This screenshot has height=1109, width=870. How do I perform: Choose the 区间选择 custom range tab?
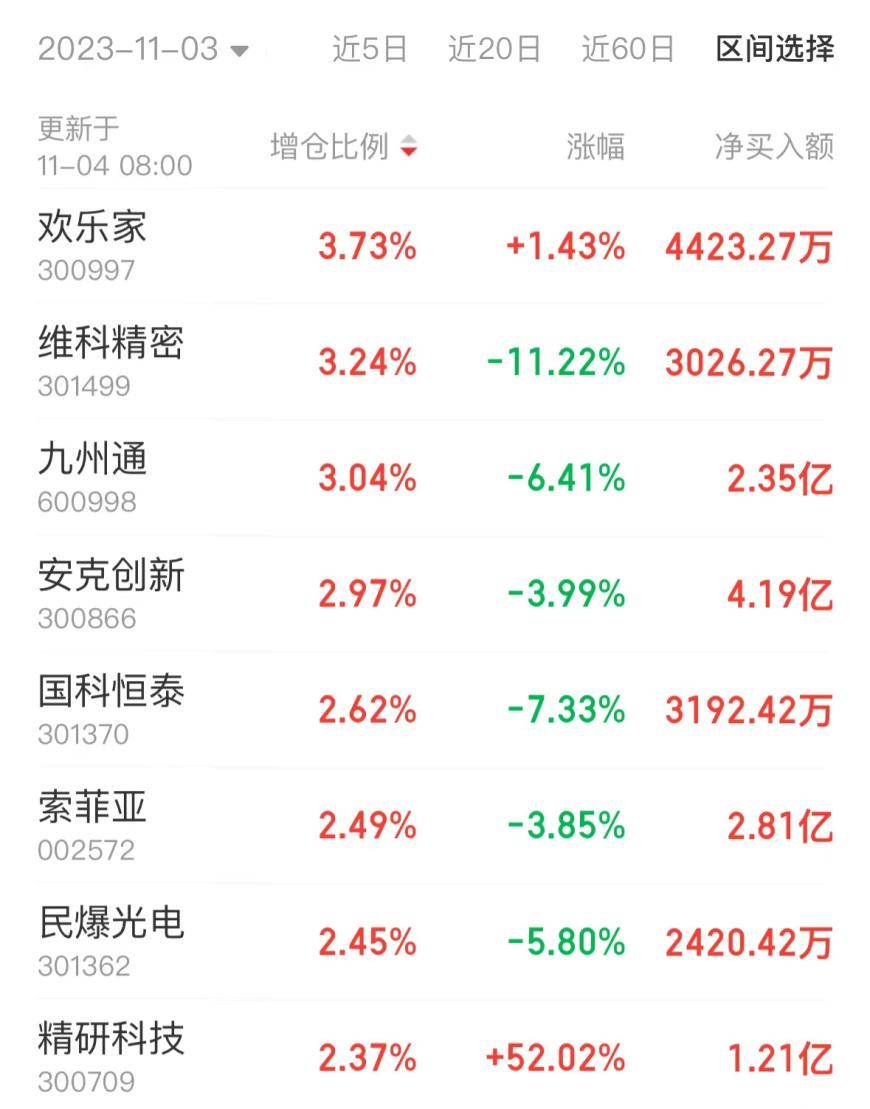coord(774,49)
